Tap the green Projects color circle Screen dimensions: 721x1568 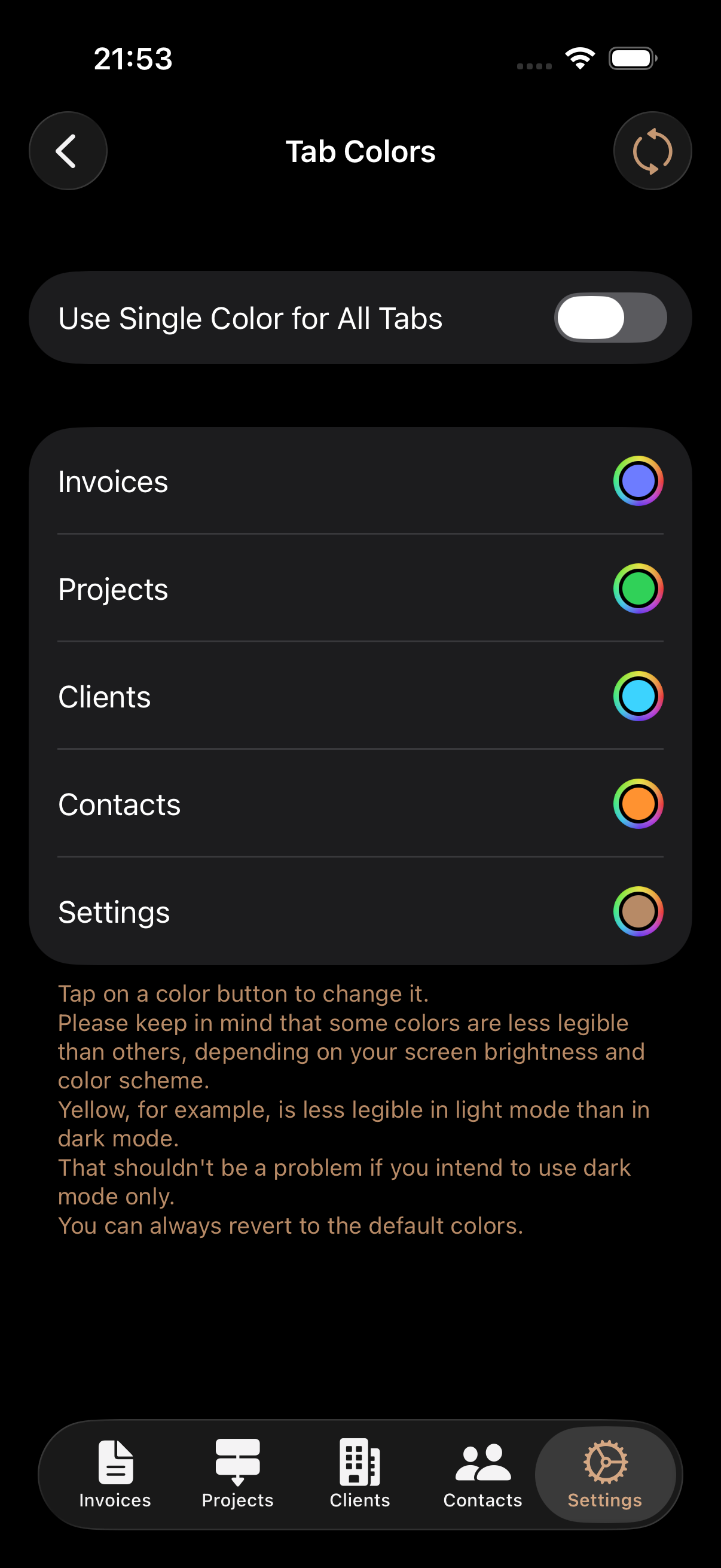638,588
